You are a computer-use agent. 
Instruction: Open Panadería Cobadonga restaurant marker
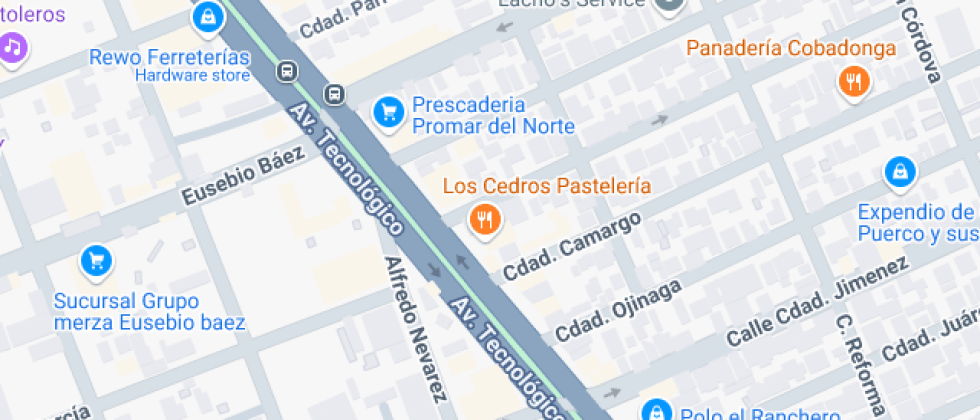pyautogui.click(x=853, y=82)
